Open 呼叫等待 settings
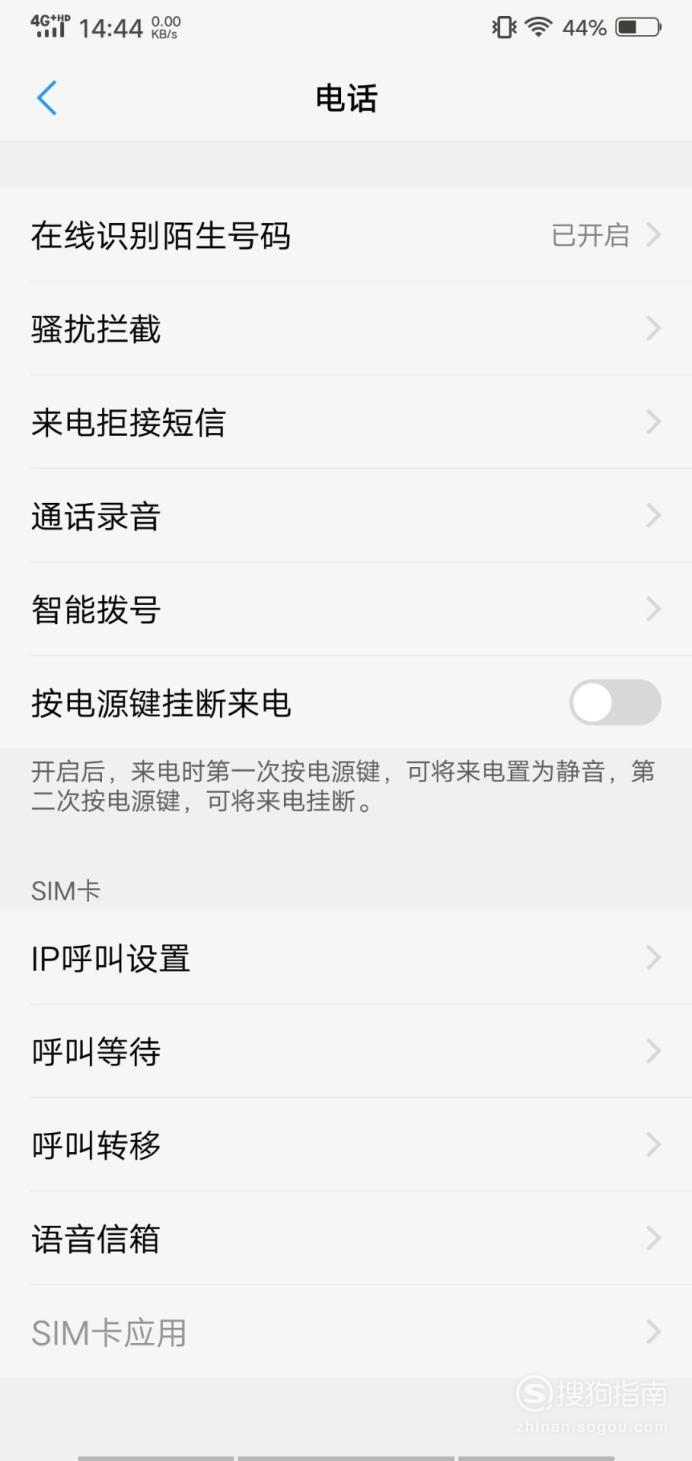The width and height of the screenshot is (692, 1461). [x=346, y=1051]
